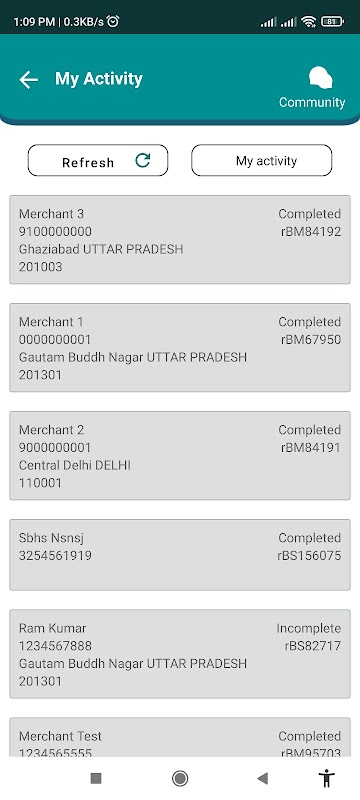Tap the system home button
Viewport: 360px width, 800px height.
click(179, 778)
